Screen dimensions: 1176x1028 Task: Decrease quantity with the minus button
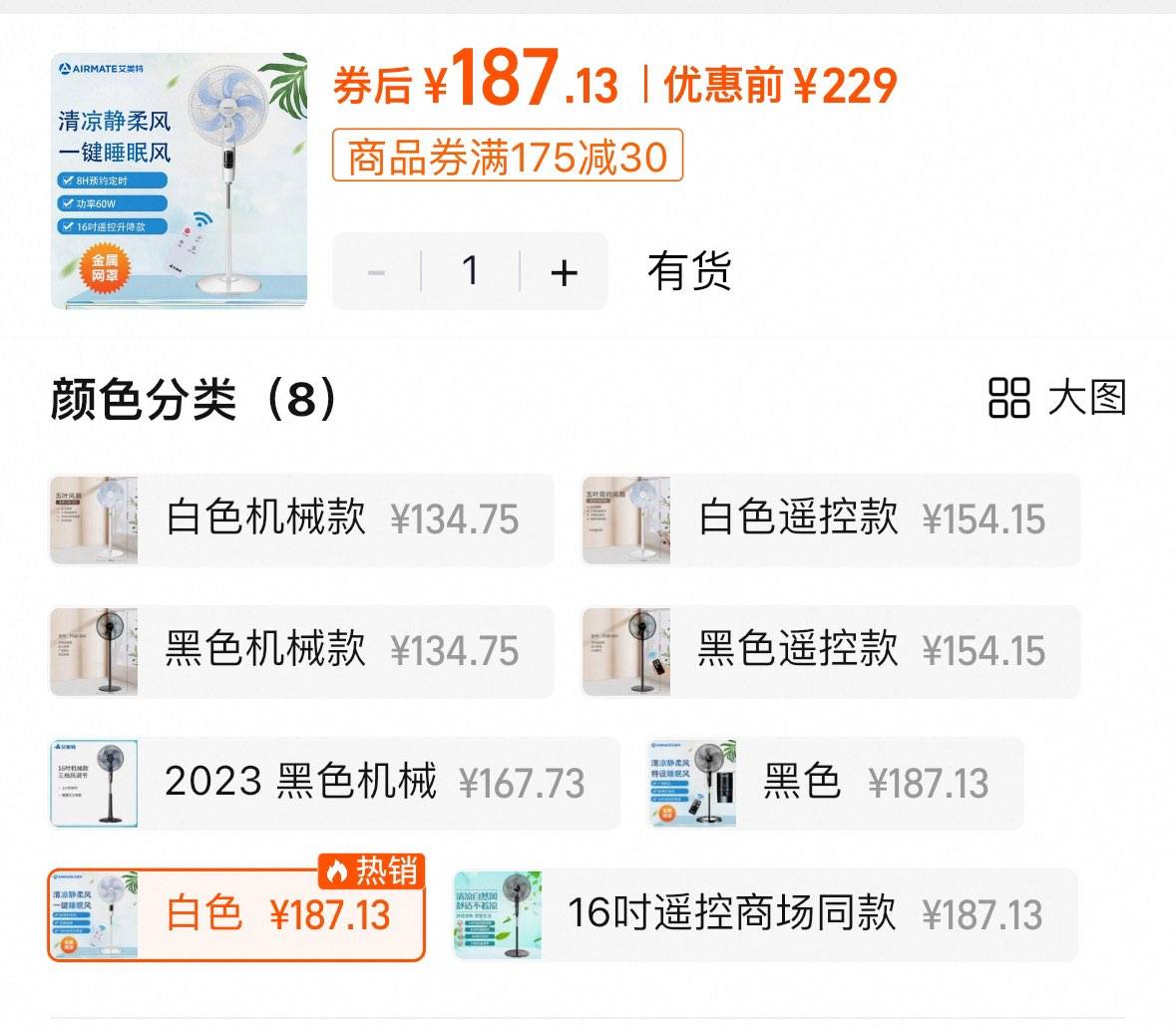[x=377, y=272]
